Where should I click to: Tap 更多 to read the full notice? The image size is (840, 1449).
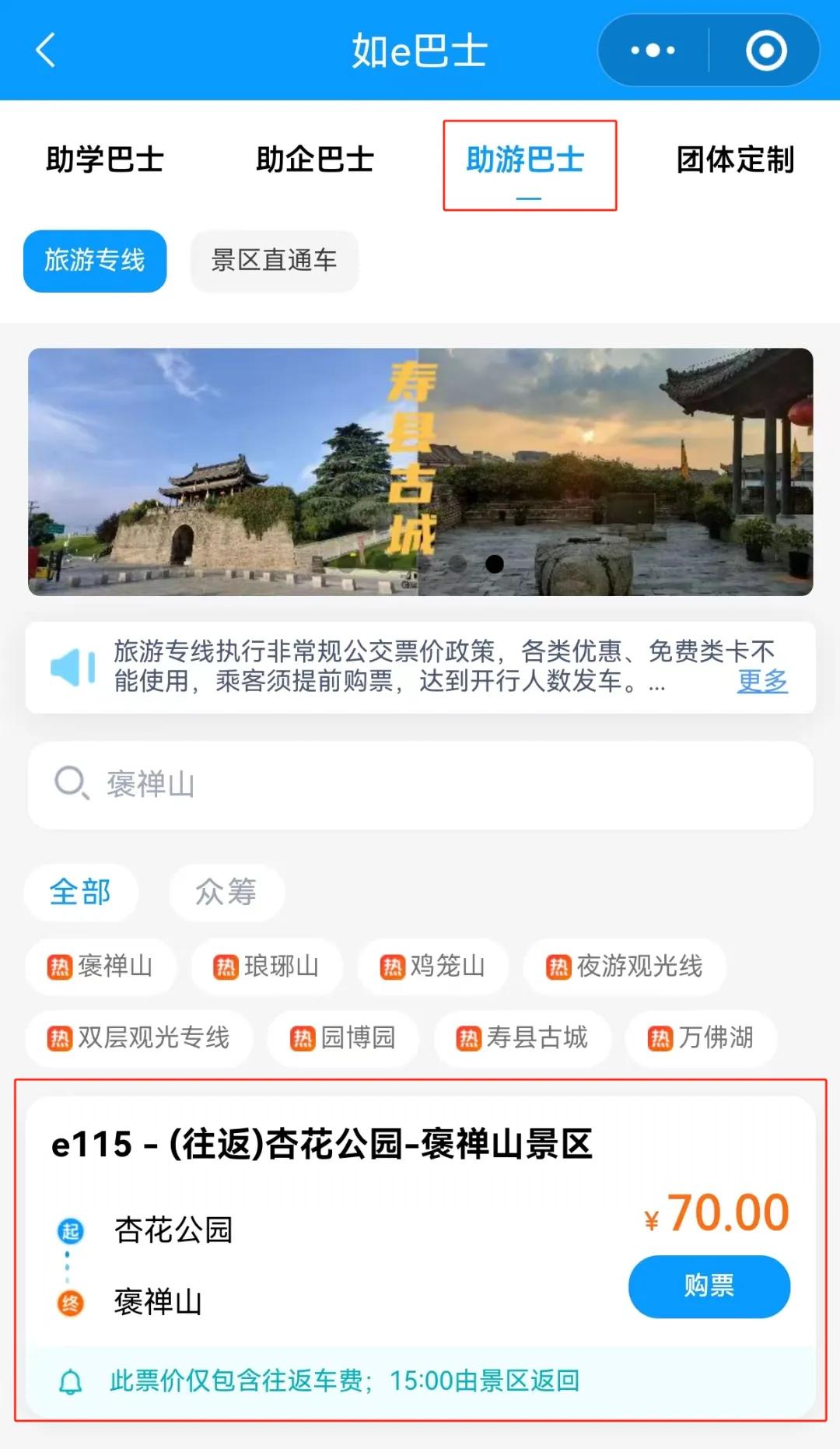pos(762,681)
